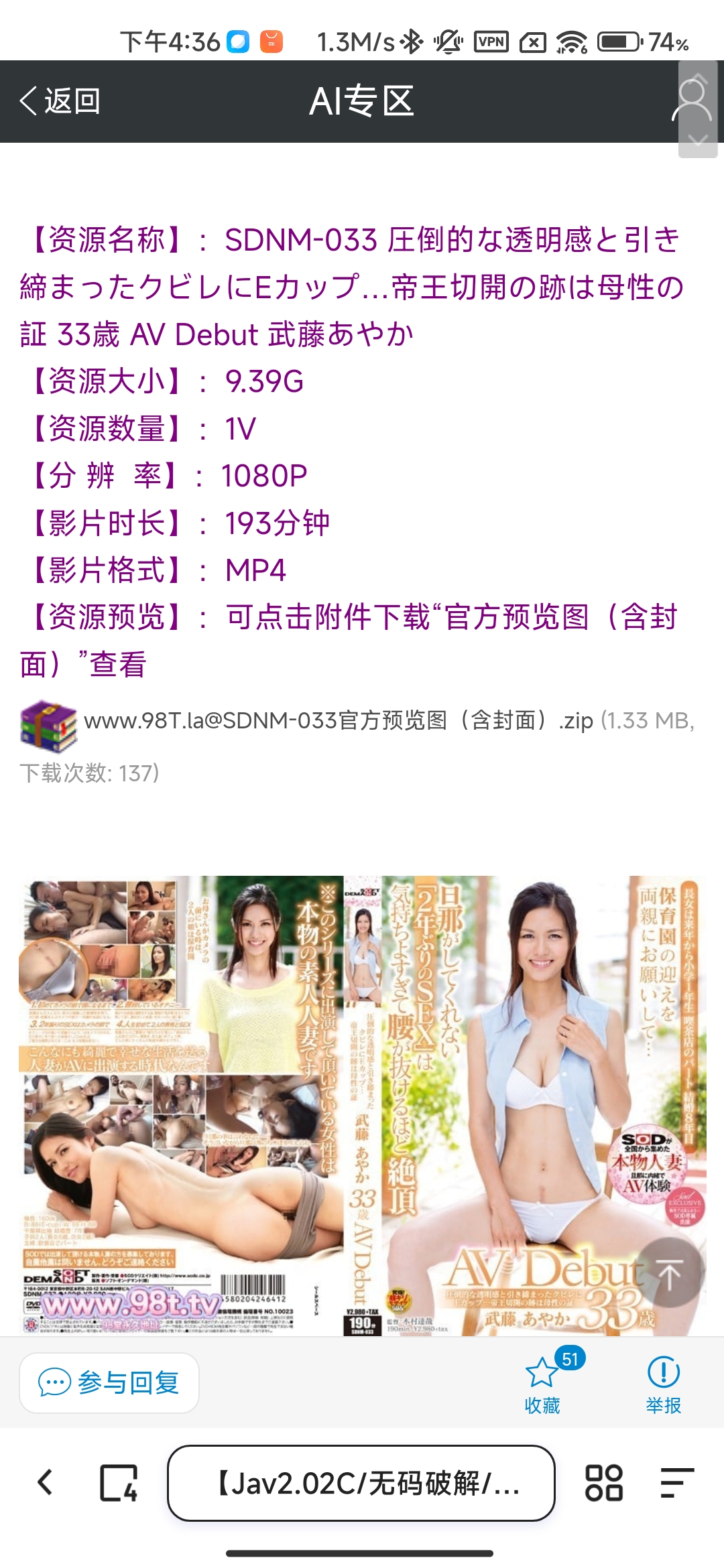Open the browser menu lines icon
This screenshot has width=724, height=1568.
tap(676, 1483)
